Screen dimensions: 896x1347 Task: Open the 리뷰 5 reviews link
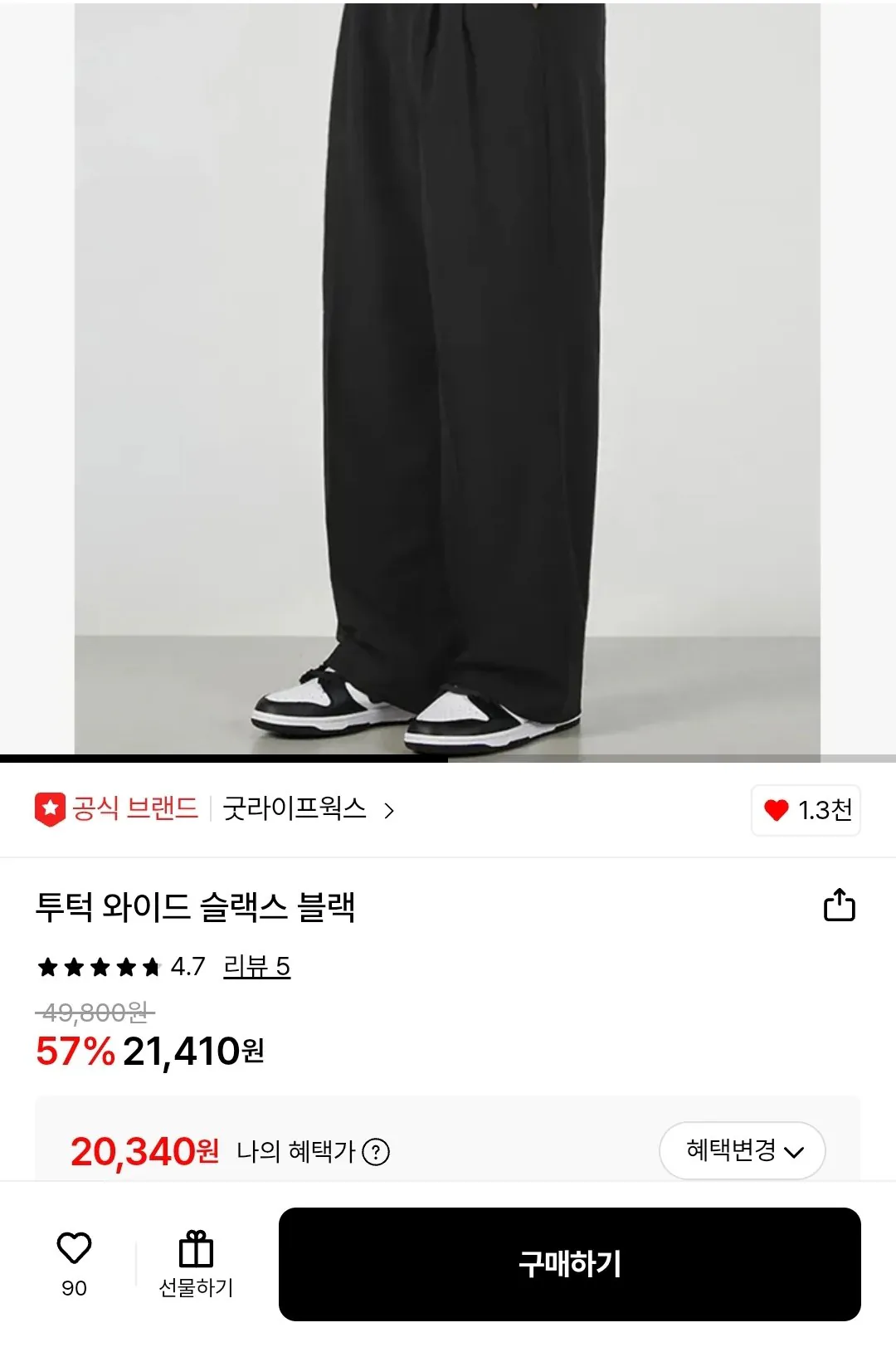click(255, 964)
